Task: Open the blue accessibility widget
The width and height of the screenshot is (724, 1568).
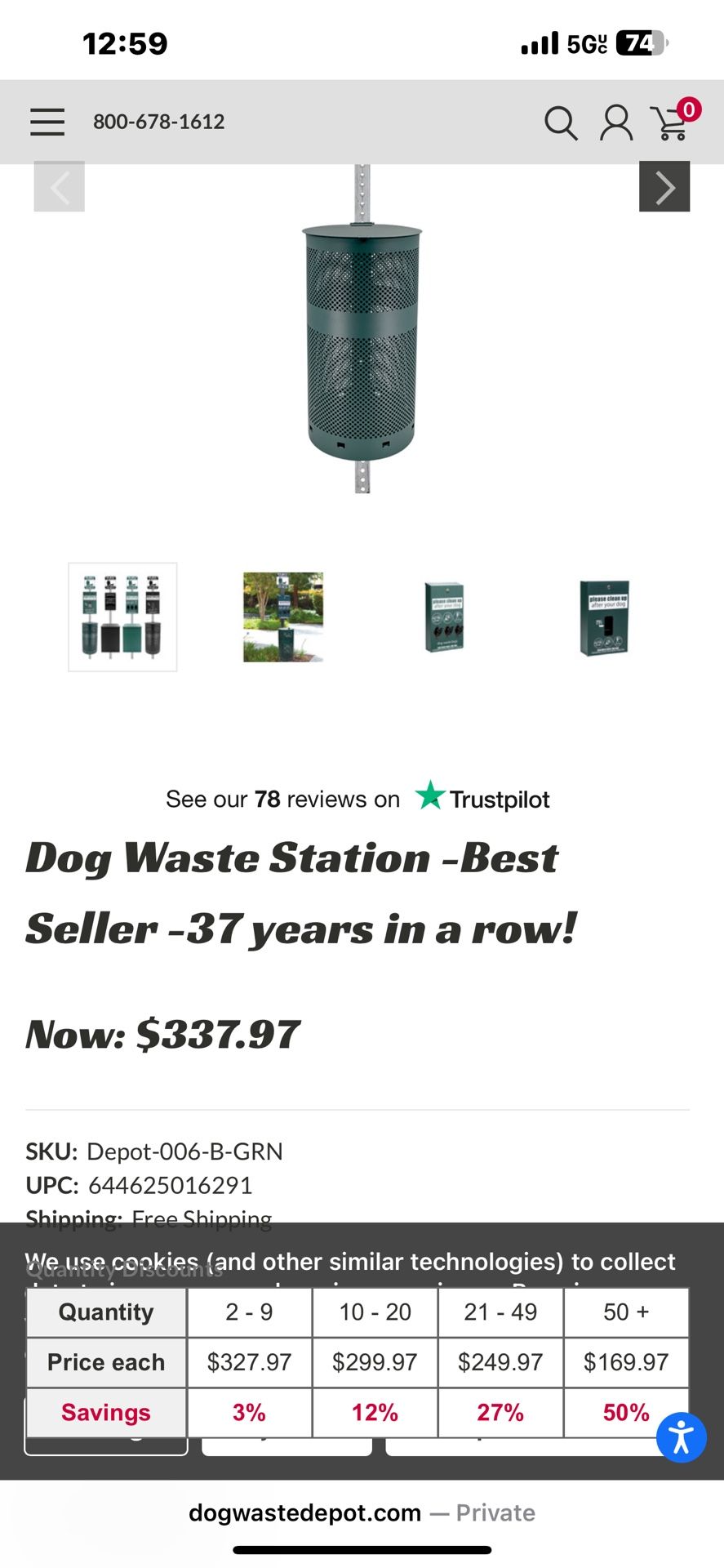Action: coord(681,1437)
